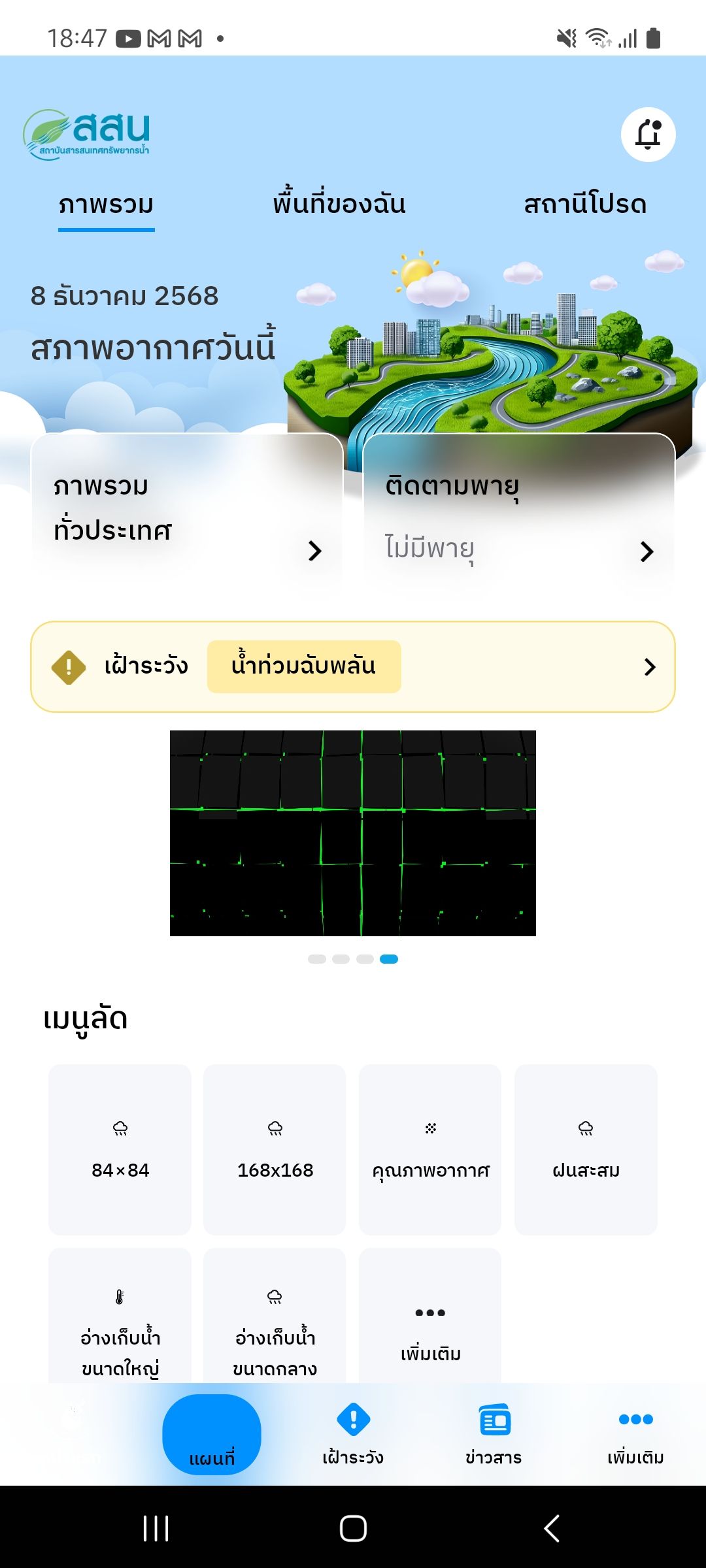Go to the แผนที่ map tab
The image size is (706, 1568).
[x=212, y=1435]
